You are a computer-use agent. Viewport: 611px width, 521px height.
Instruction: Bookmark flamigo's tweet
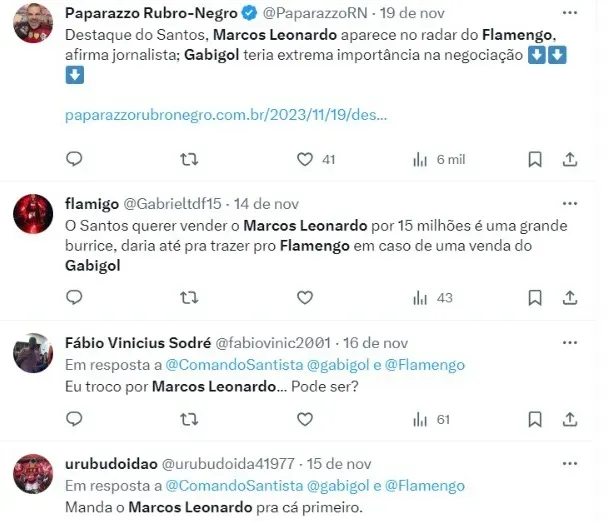pyautogui.click(x=535, y=297)
